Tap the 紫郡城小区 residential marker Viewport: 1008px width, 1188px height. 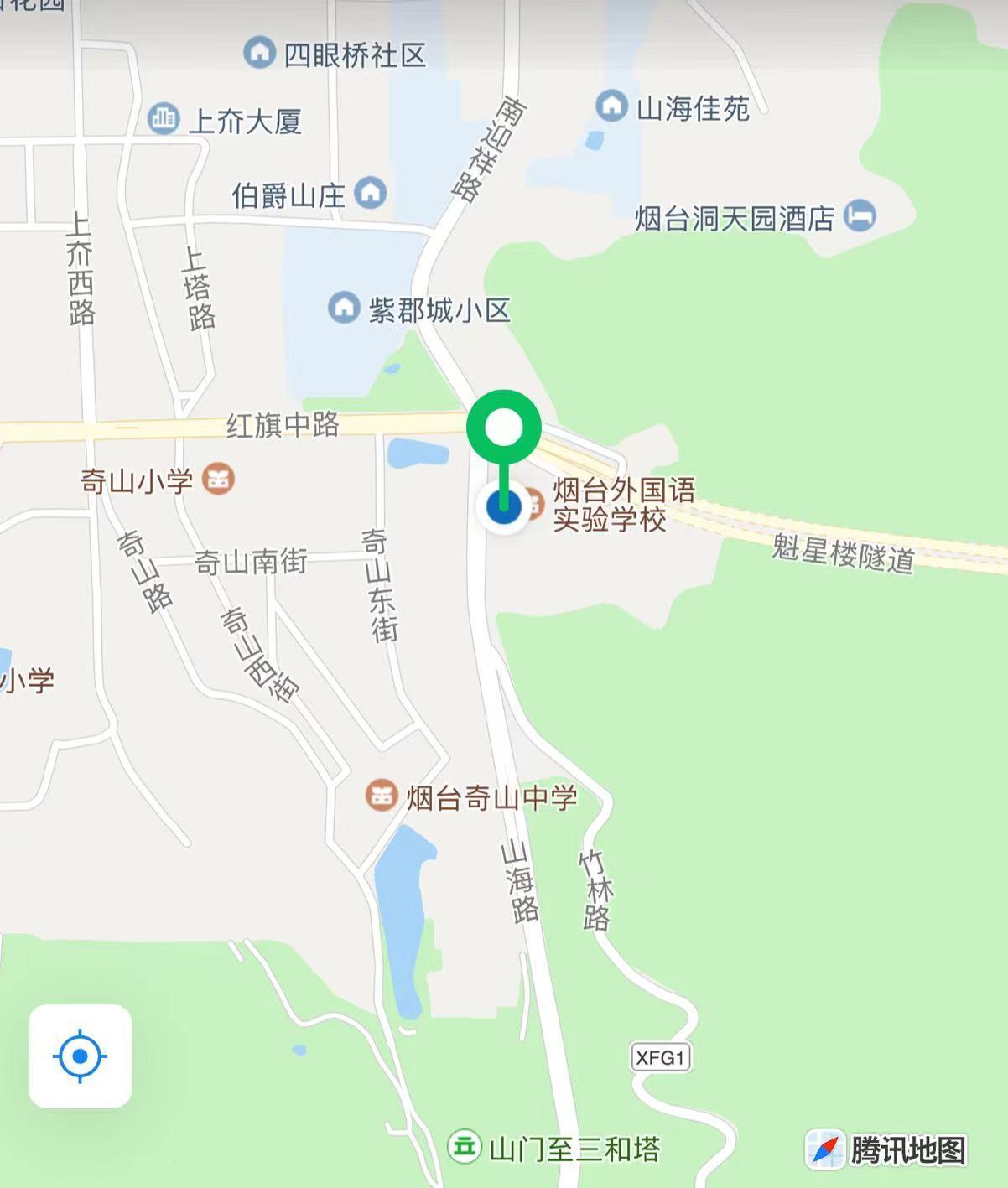pos(343,308)
